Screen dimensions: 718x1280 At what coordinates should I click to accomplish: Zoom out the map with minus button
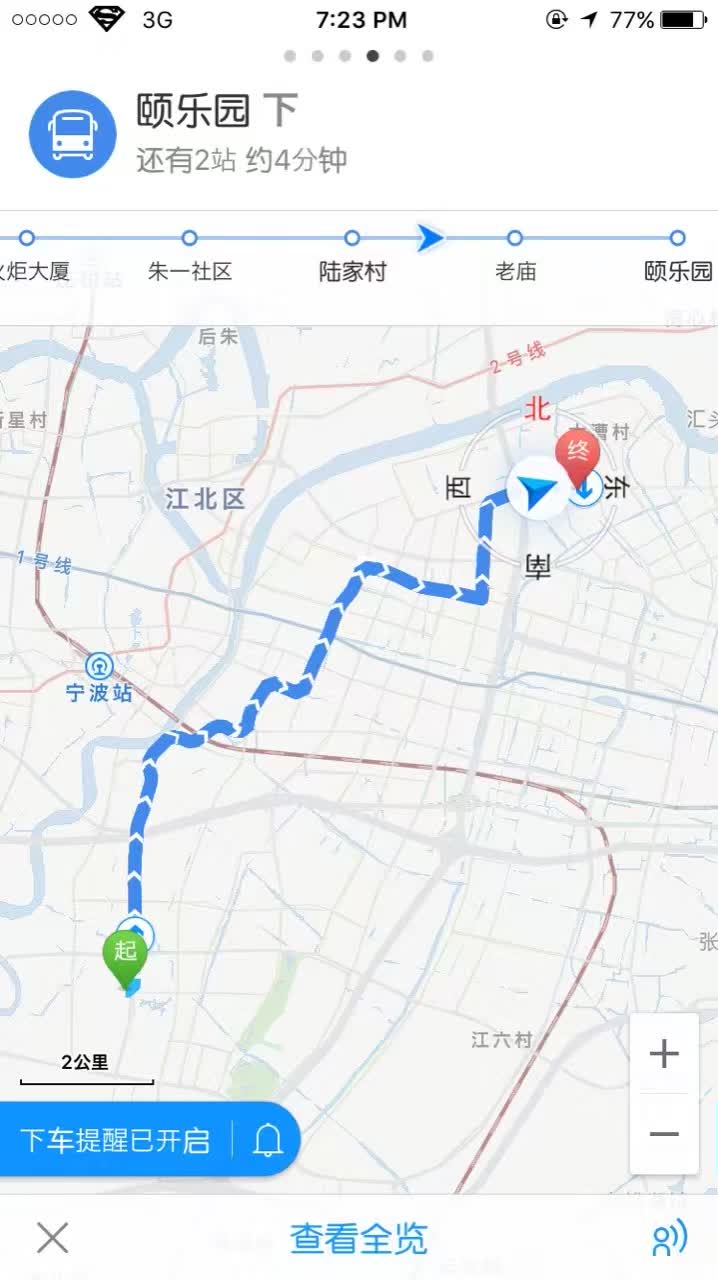point(664,1134)
